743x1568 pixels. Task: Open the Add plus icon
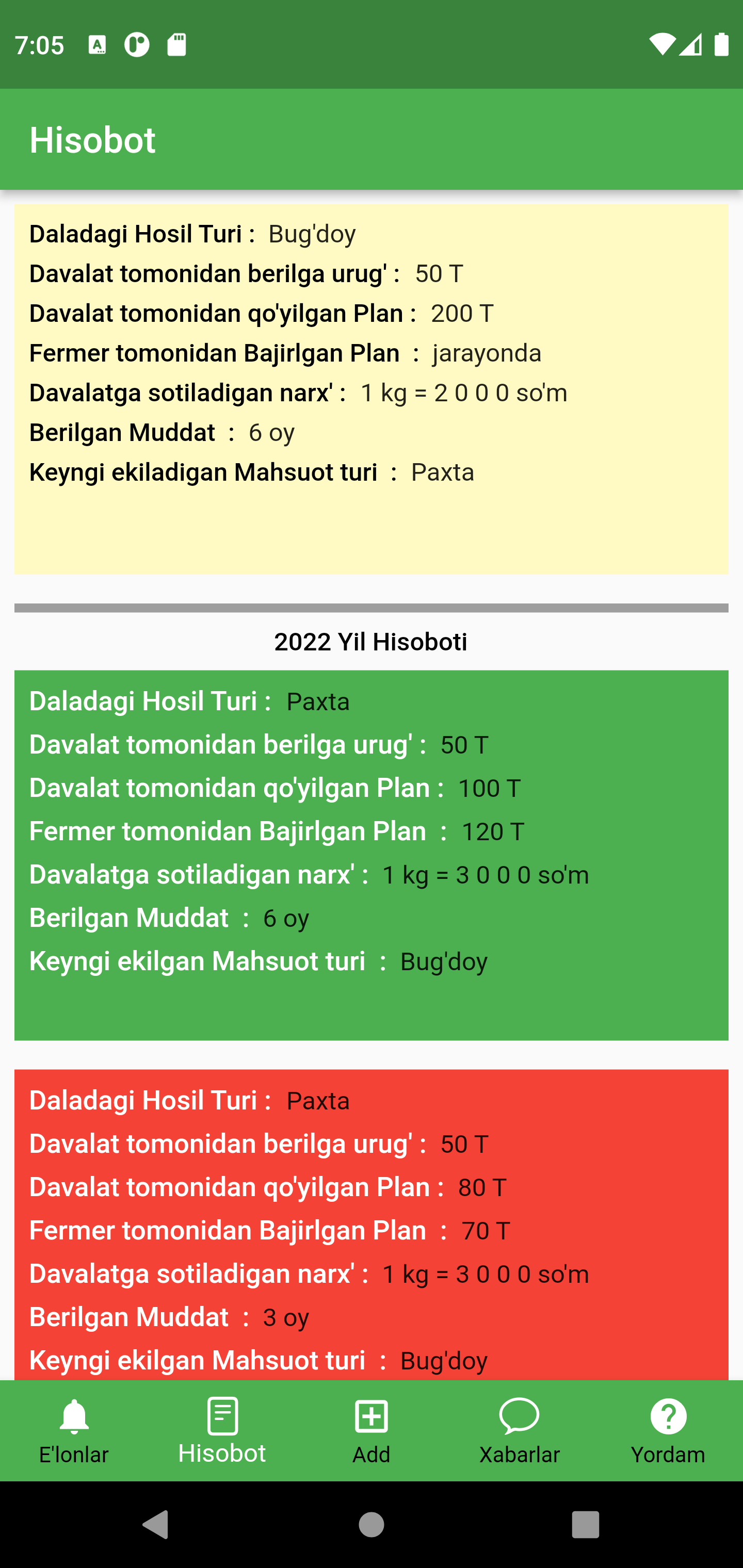(371, 1416)
